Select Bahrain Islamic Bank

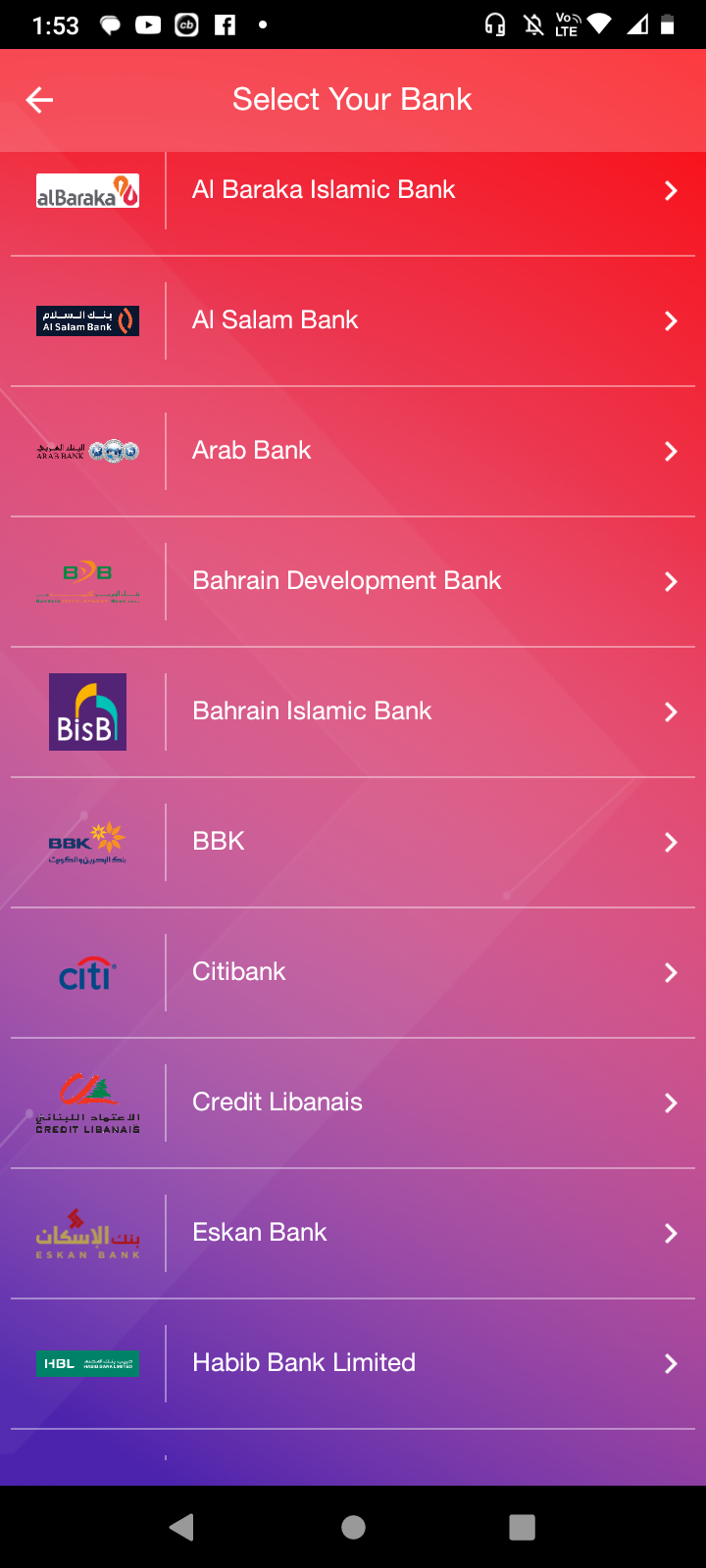[x=353, y=711]
